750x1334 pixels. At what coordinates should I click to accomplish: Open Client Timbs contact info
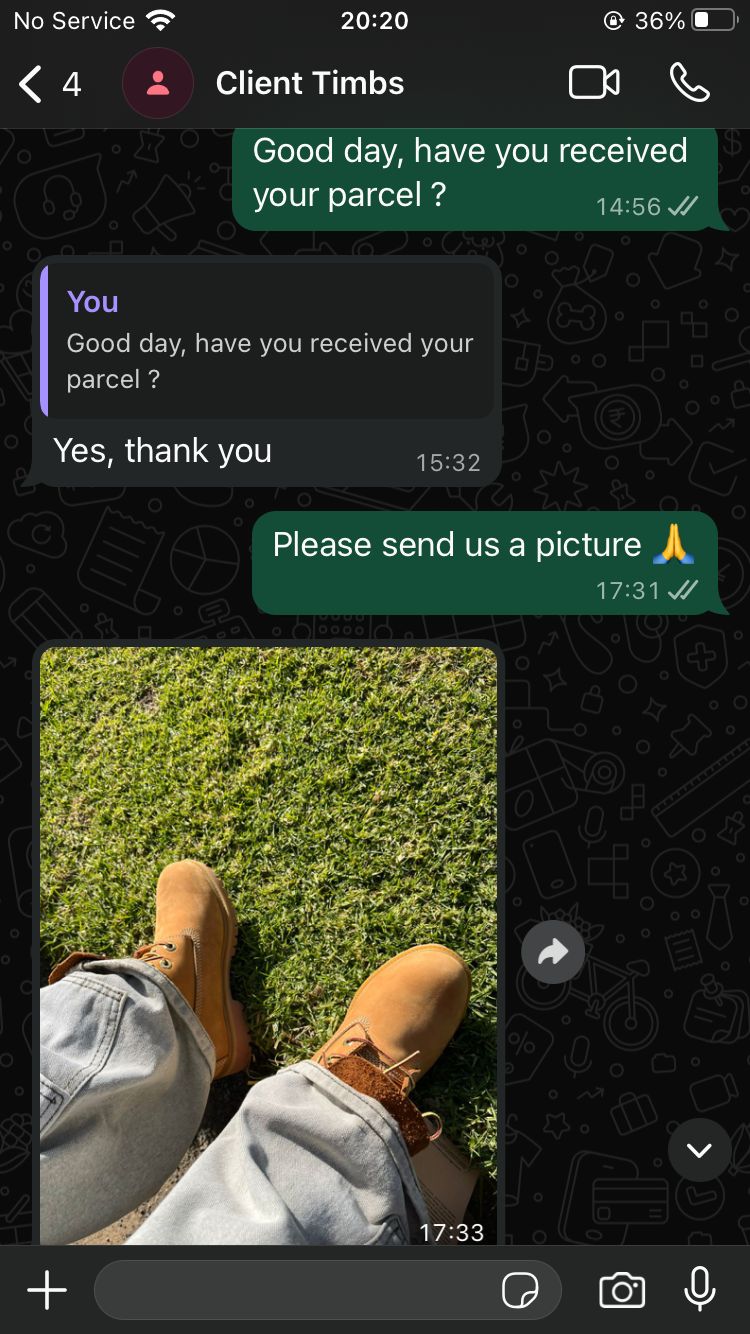310,84
